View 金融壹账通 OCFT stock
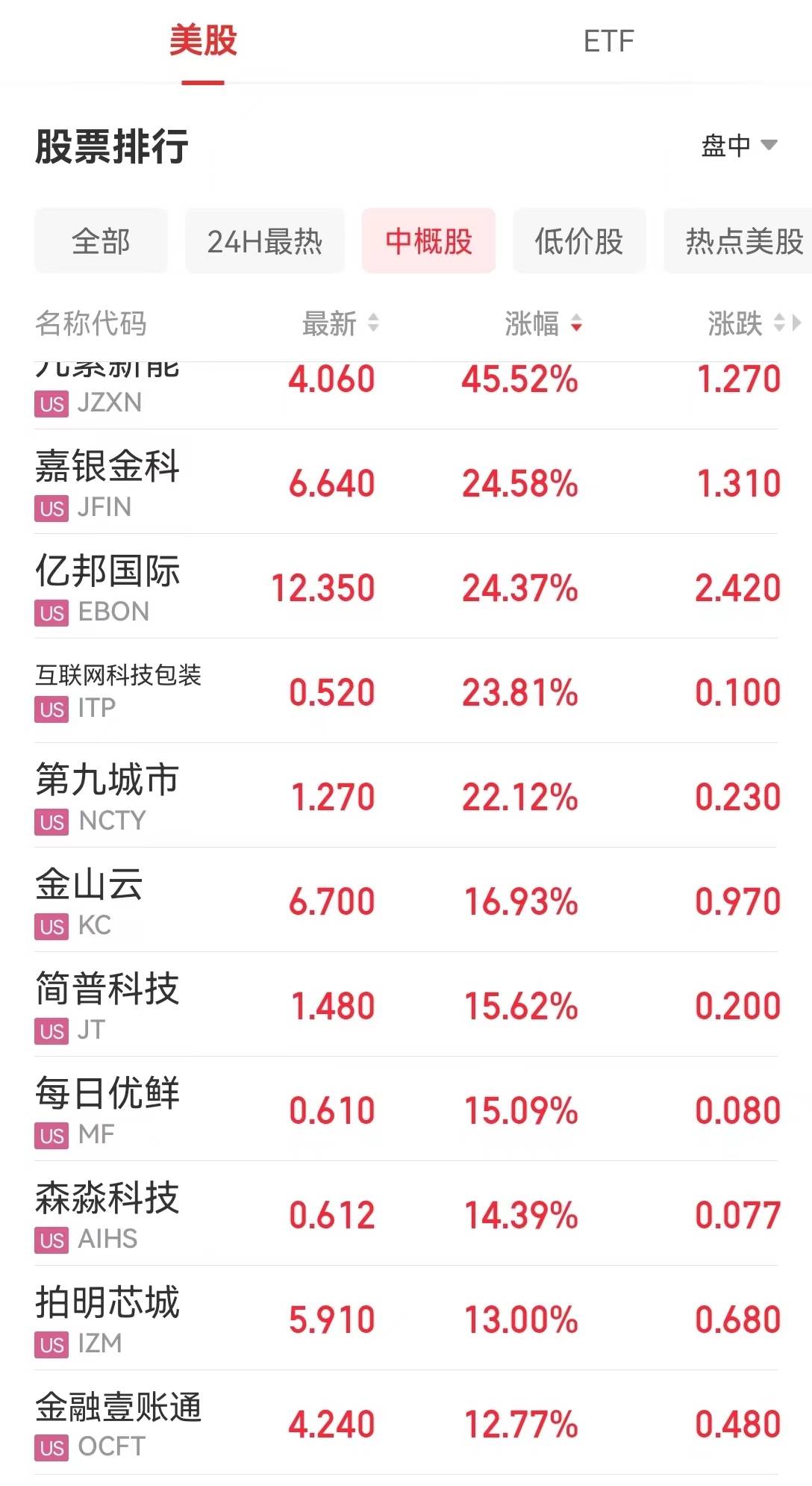This screenshot has height=1486, width=812. 118,1423
